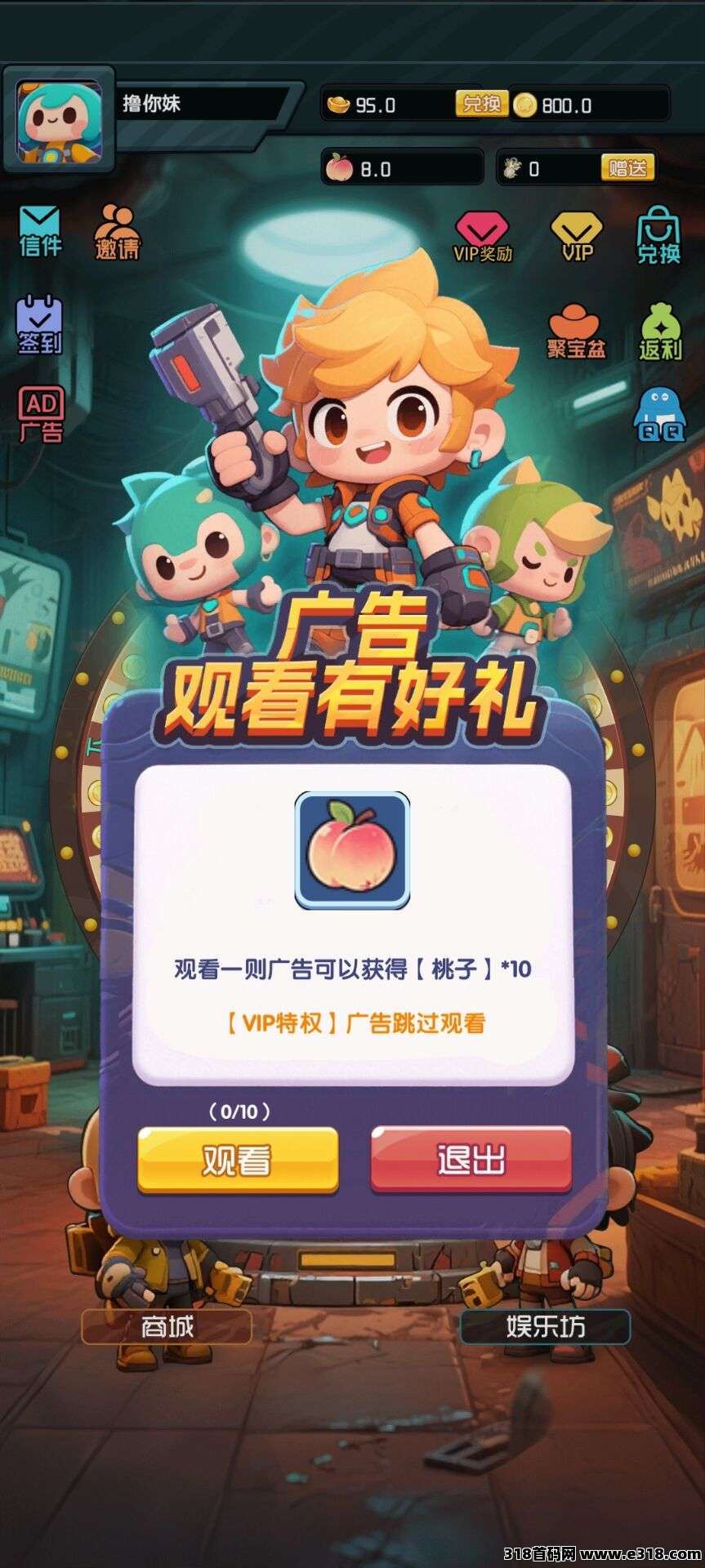Go to the 商城 shop
Image resolution: width=705 pixels, height=1568 pixels.
(167, 1326)
